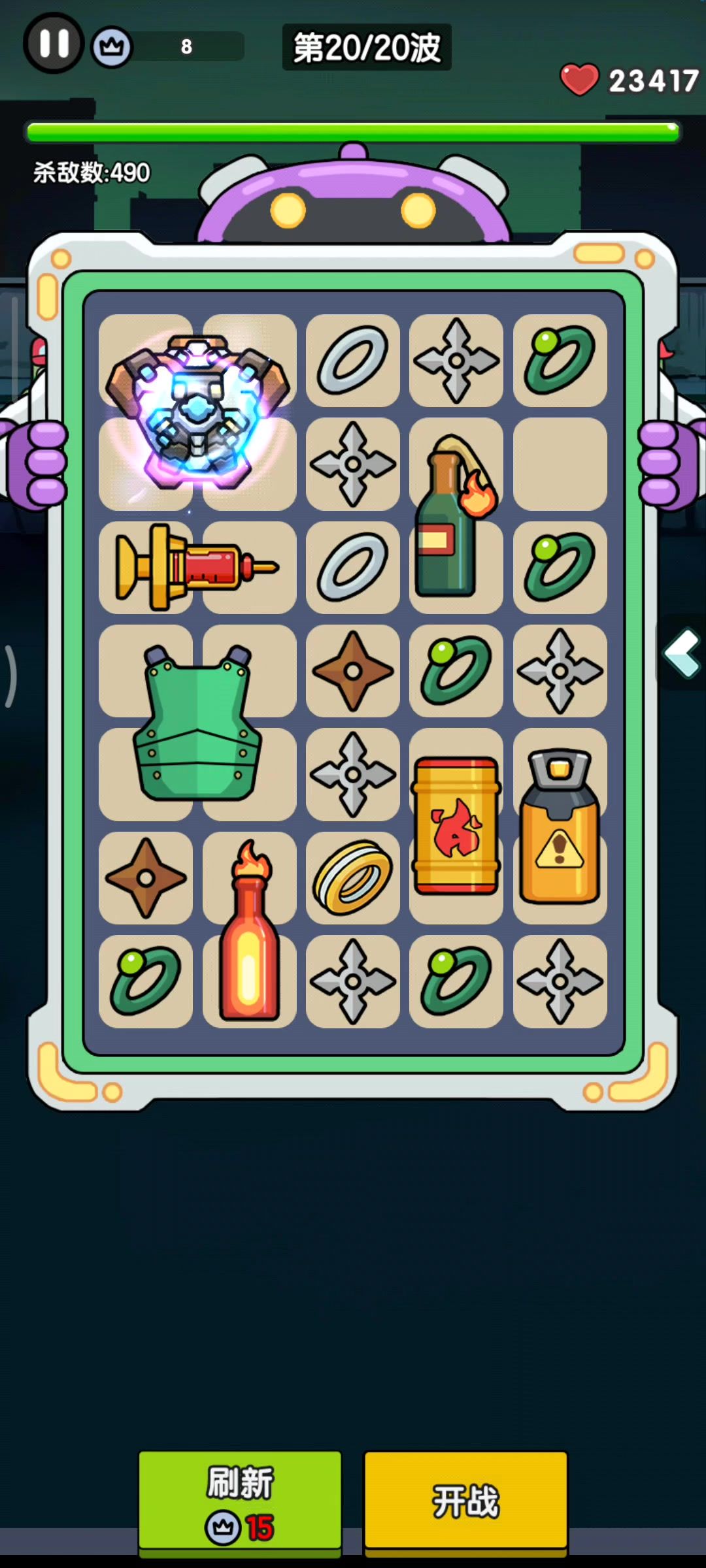The image size is (706, 1568).
Task: Pick the green molotov bottle
Action: 454,516
